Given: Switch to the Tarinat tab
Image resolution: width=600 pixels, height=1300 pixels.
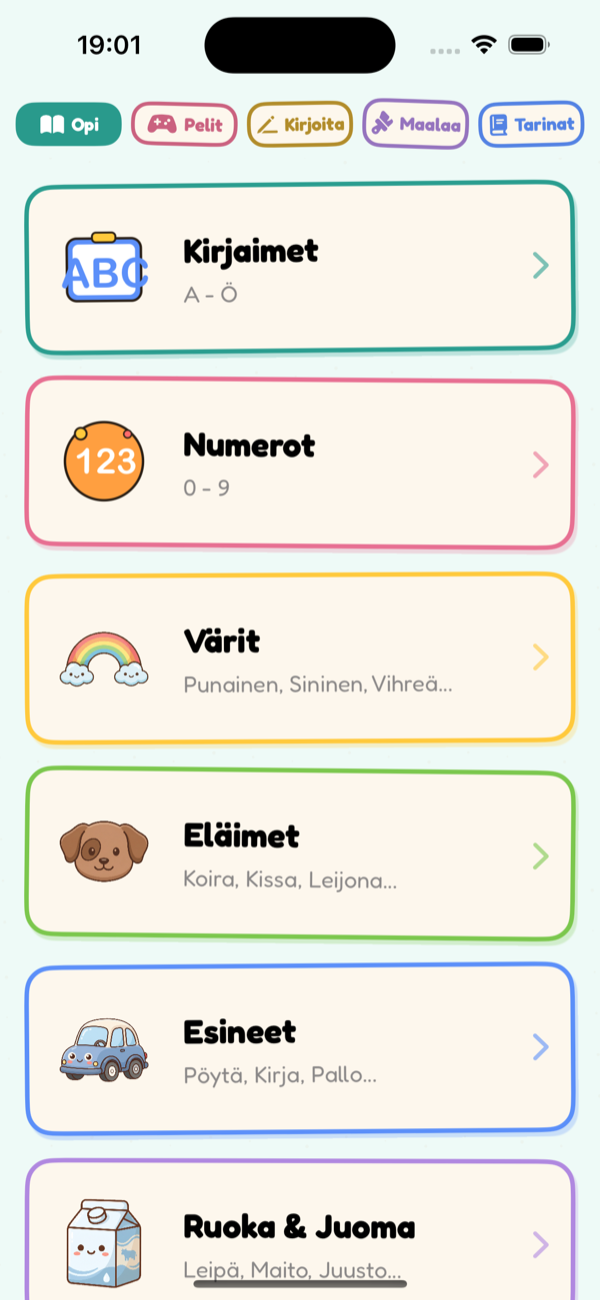Looking at the screenshot, I should tap(532, 125).
